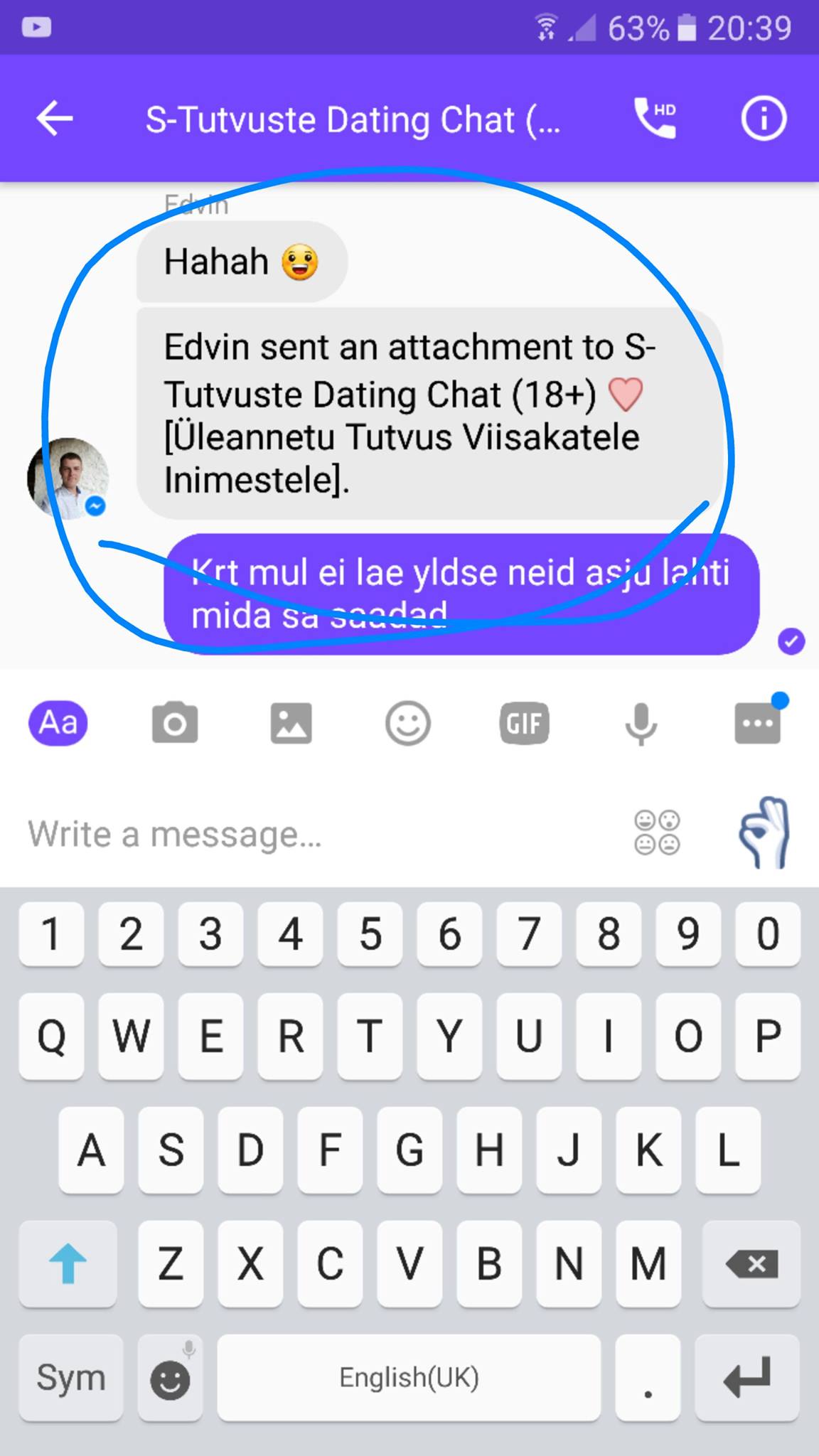Open Edvin's attachment message bubble

point(429,413)
